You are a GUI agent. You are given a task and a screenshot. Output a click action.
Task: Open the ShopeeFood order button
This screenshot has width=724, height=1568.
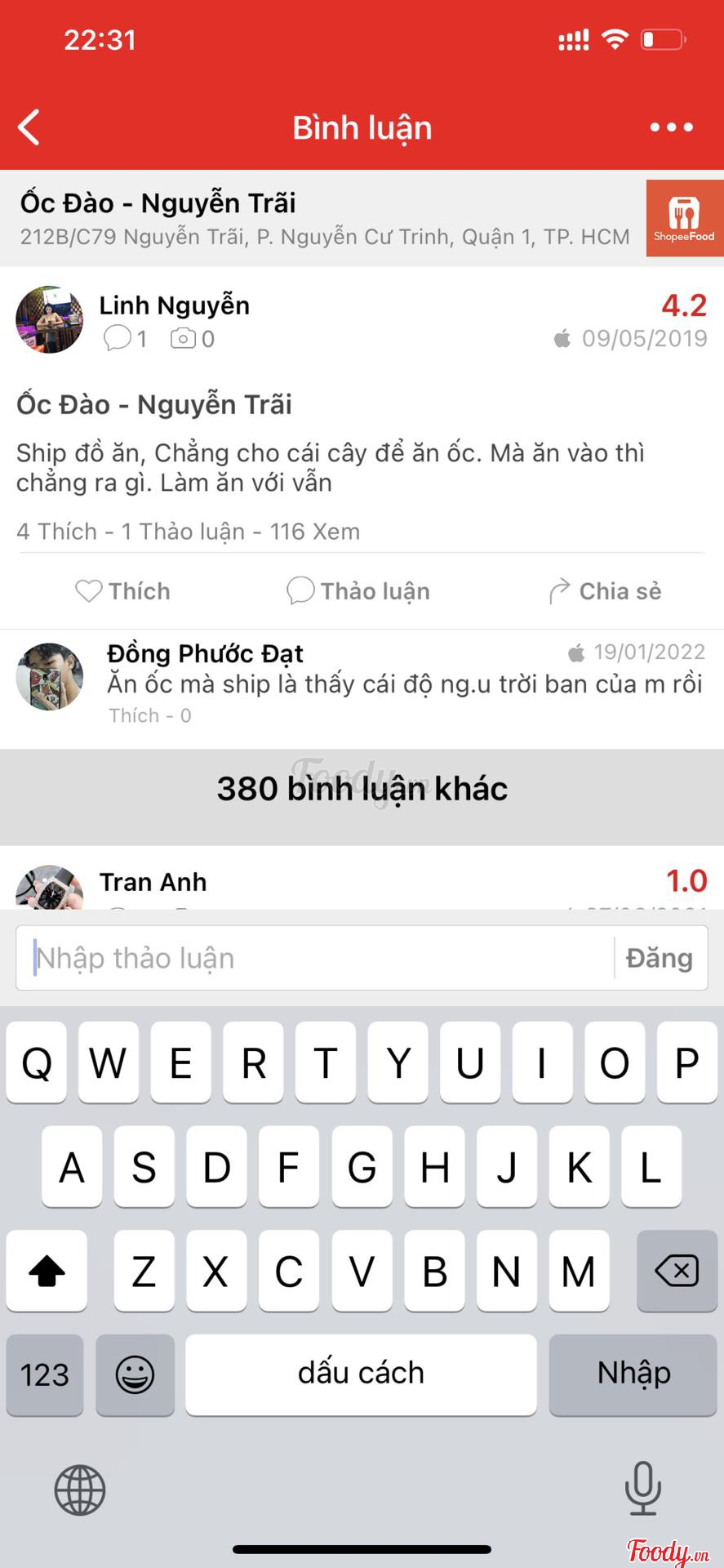tap(684, 218)
